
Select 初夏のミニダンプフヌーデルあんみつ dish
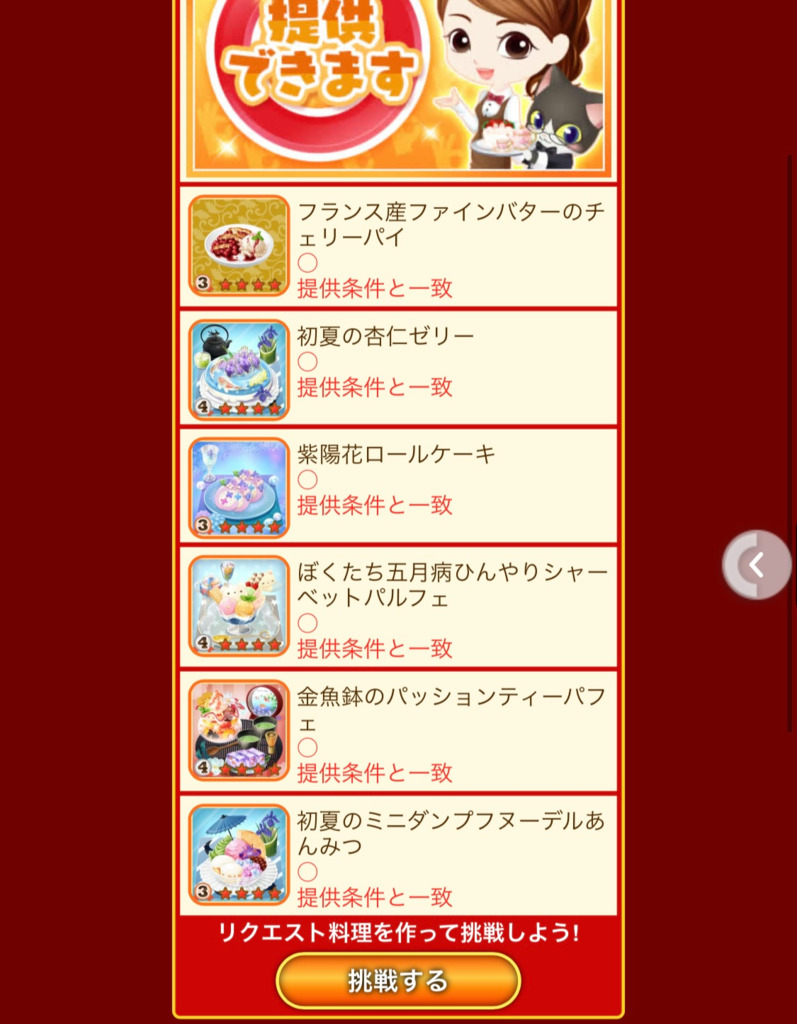point(398,855)
